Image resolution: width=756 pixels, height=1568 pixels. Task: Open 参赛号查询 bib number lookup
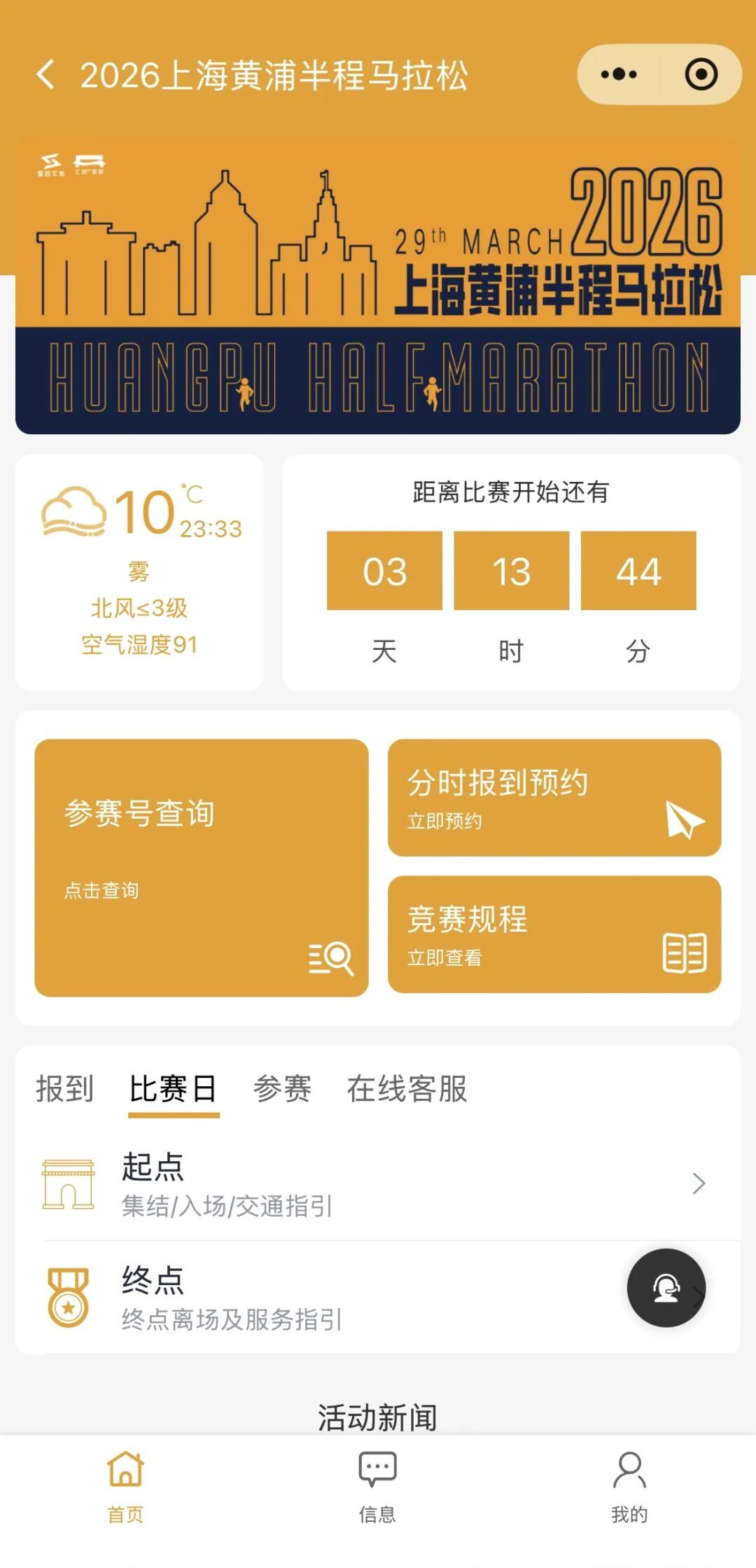pyautogui.click(x=202, y=867)
